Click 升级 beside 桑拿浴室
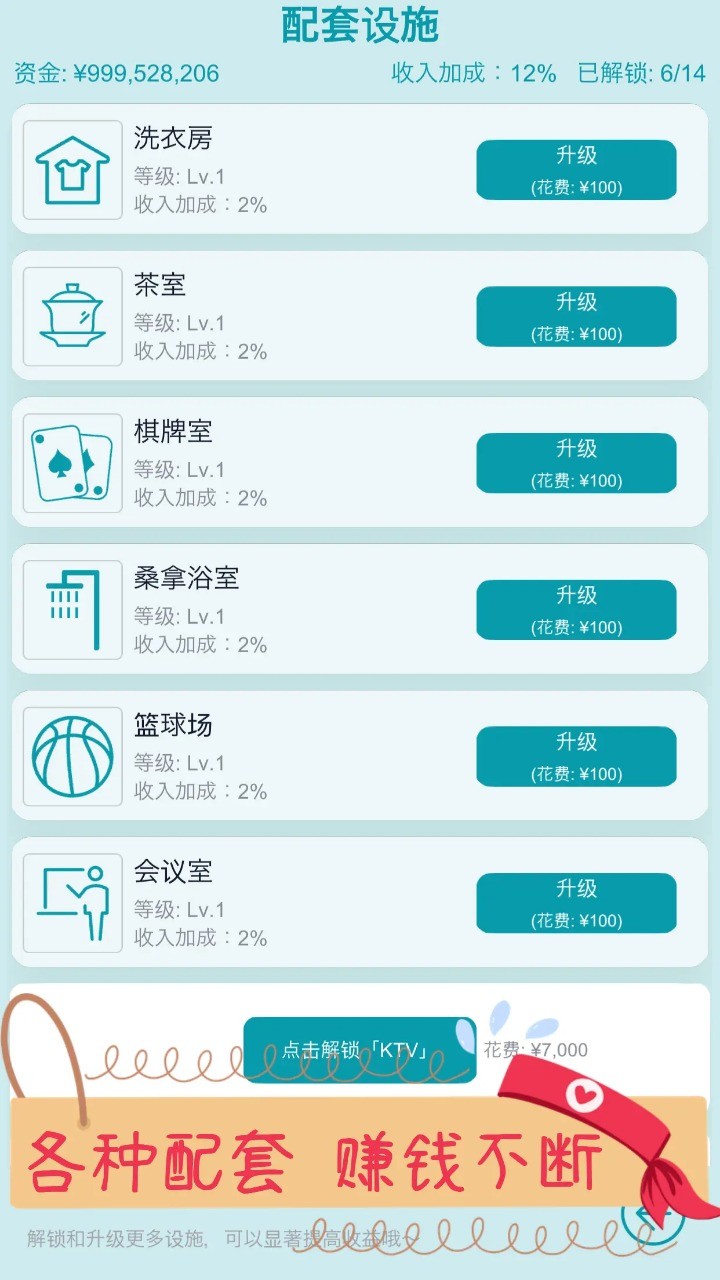Image resolution: width=720 pixels, height=1280 pixels. tap(575, 608)
